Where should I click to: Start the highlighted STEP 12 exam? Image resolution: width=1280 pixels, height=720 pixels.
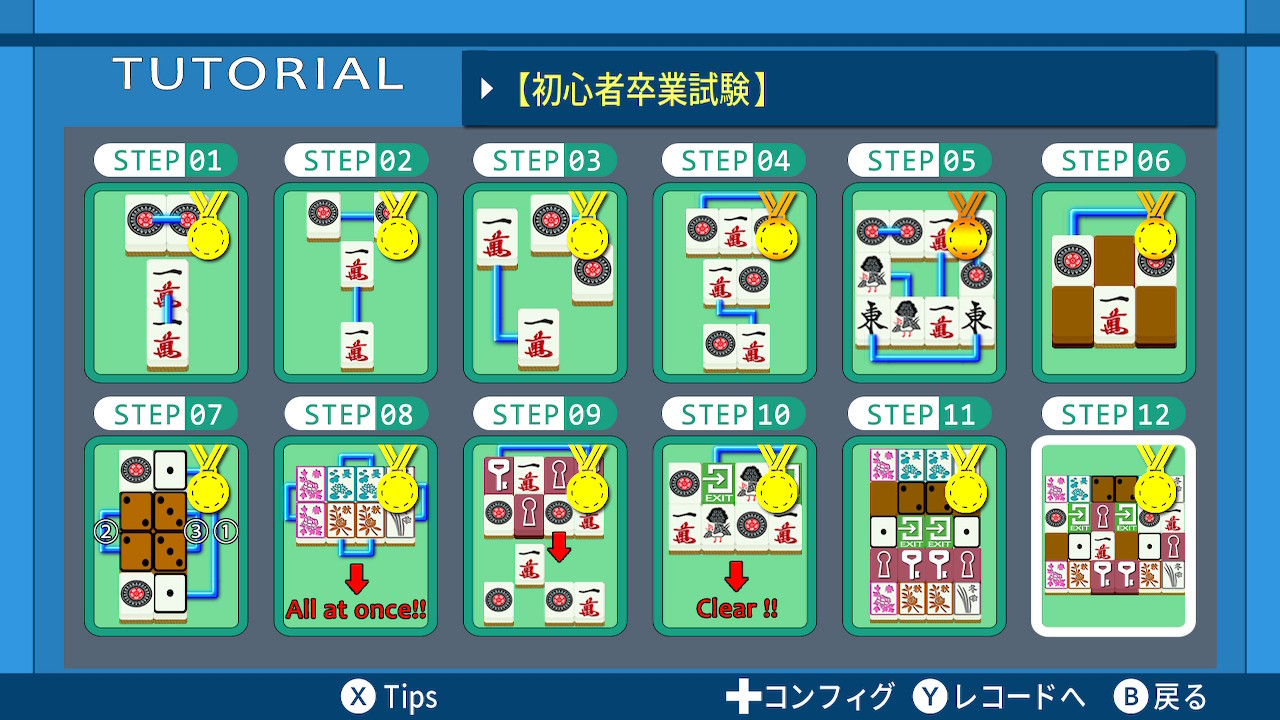[1114, 536]
